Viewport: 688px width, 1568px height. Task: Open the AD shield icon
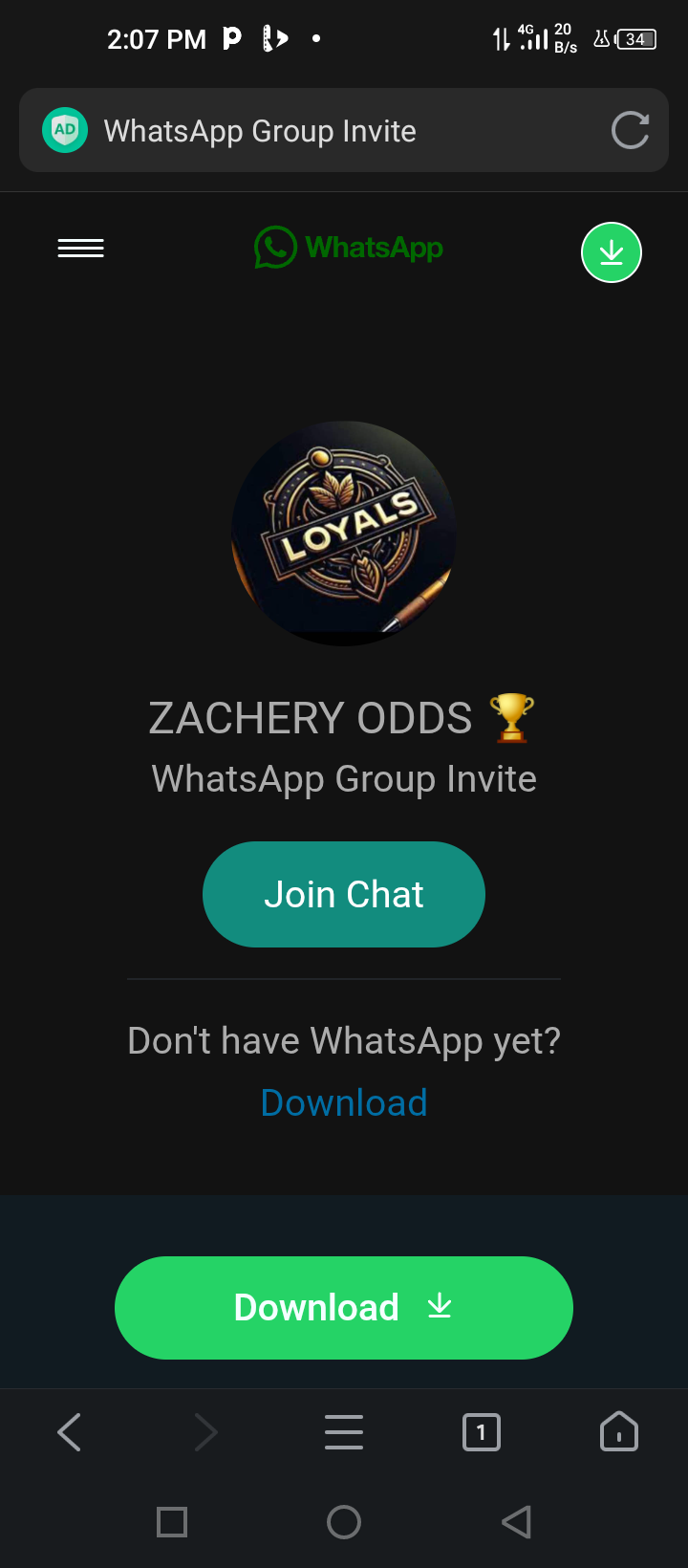point(65,130)
